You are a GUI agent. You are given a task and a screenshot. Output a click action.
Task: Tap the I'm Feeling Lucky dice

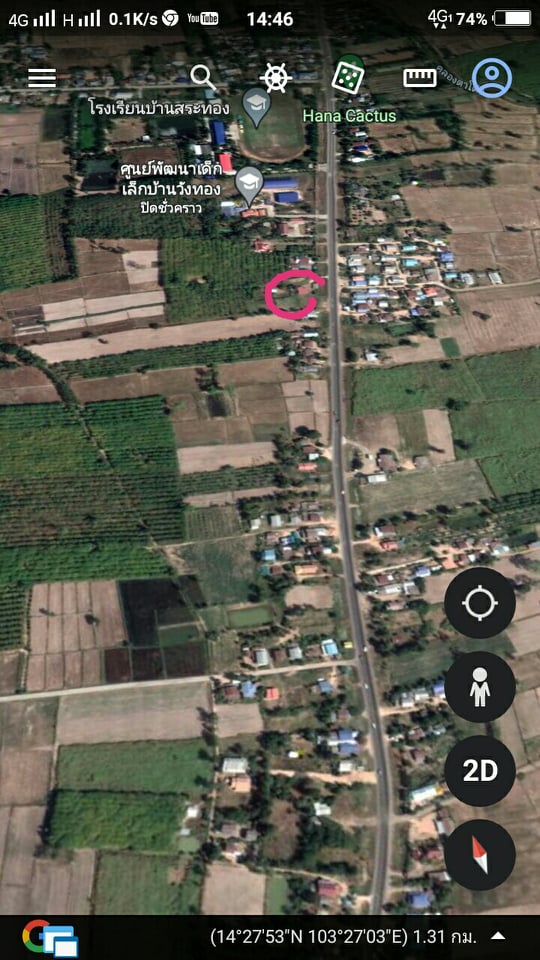coord(348,78)
